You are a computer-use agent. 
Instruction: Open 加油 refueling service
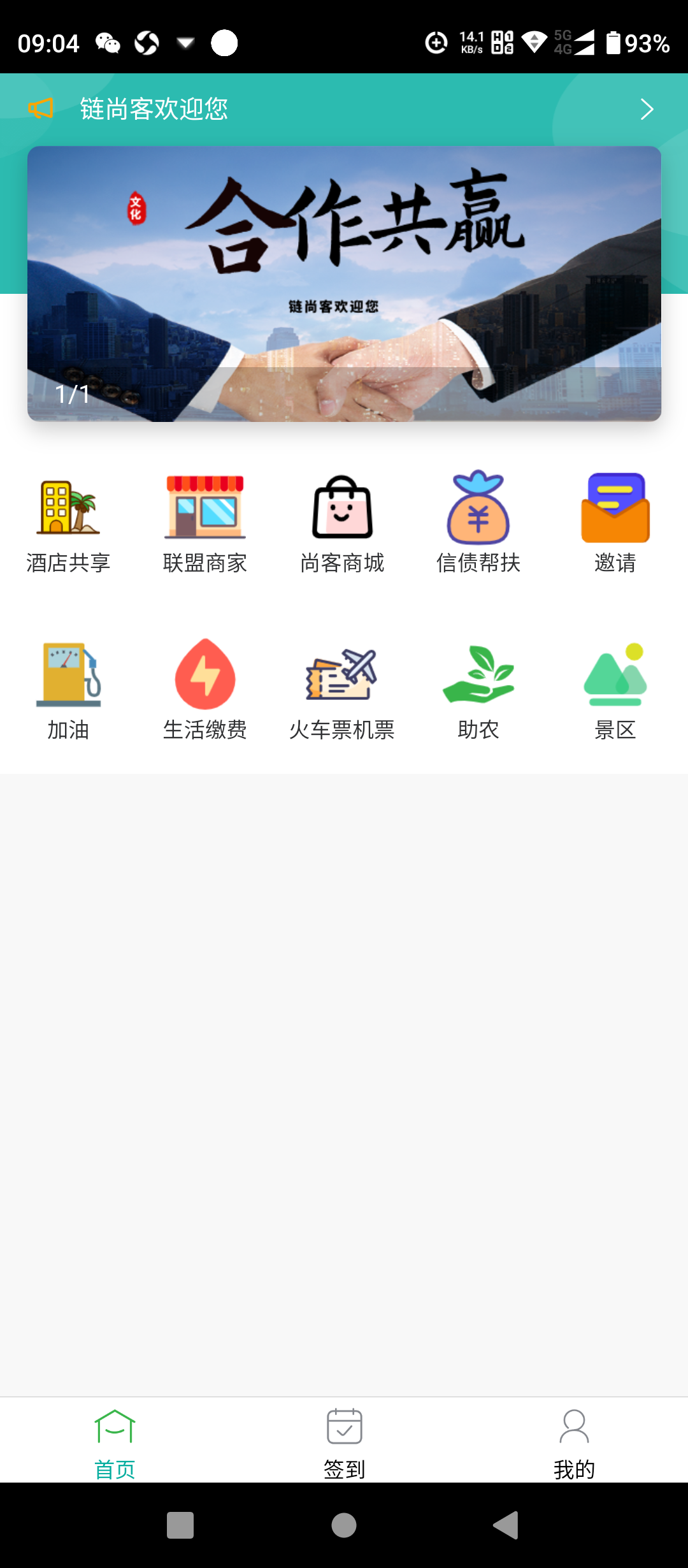click(68, 690)
